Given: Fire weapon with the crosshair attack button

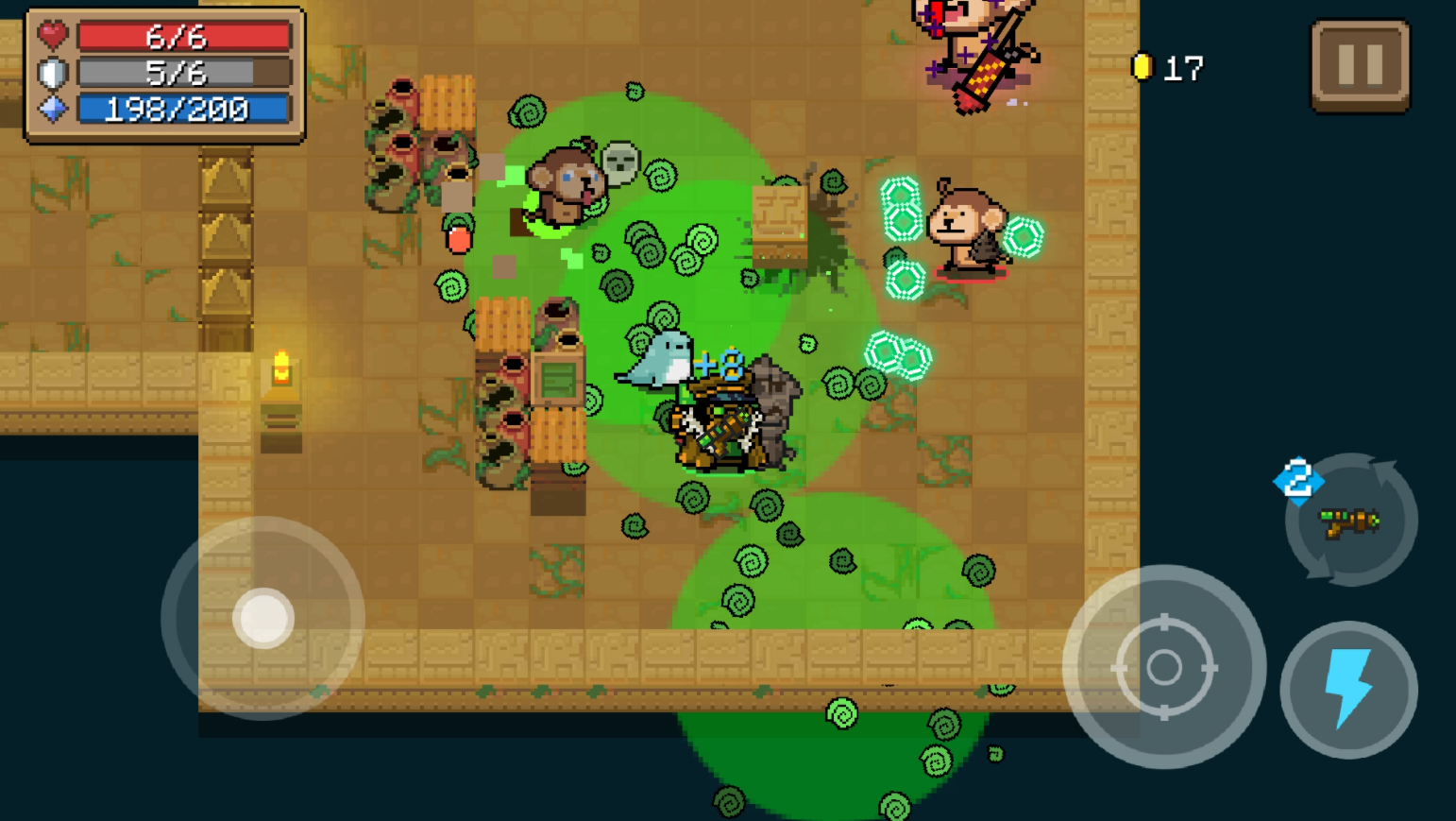Looking at the screenshot, I should click(1163, 667).
